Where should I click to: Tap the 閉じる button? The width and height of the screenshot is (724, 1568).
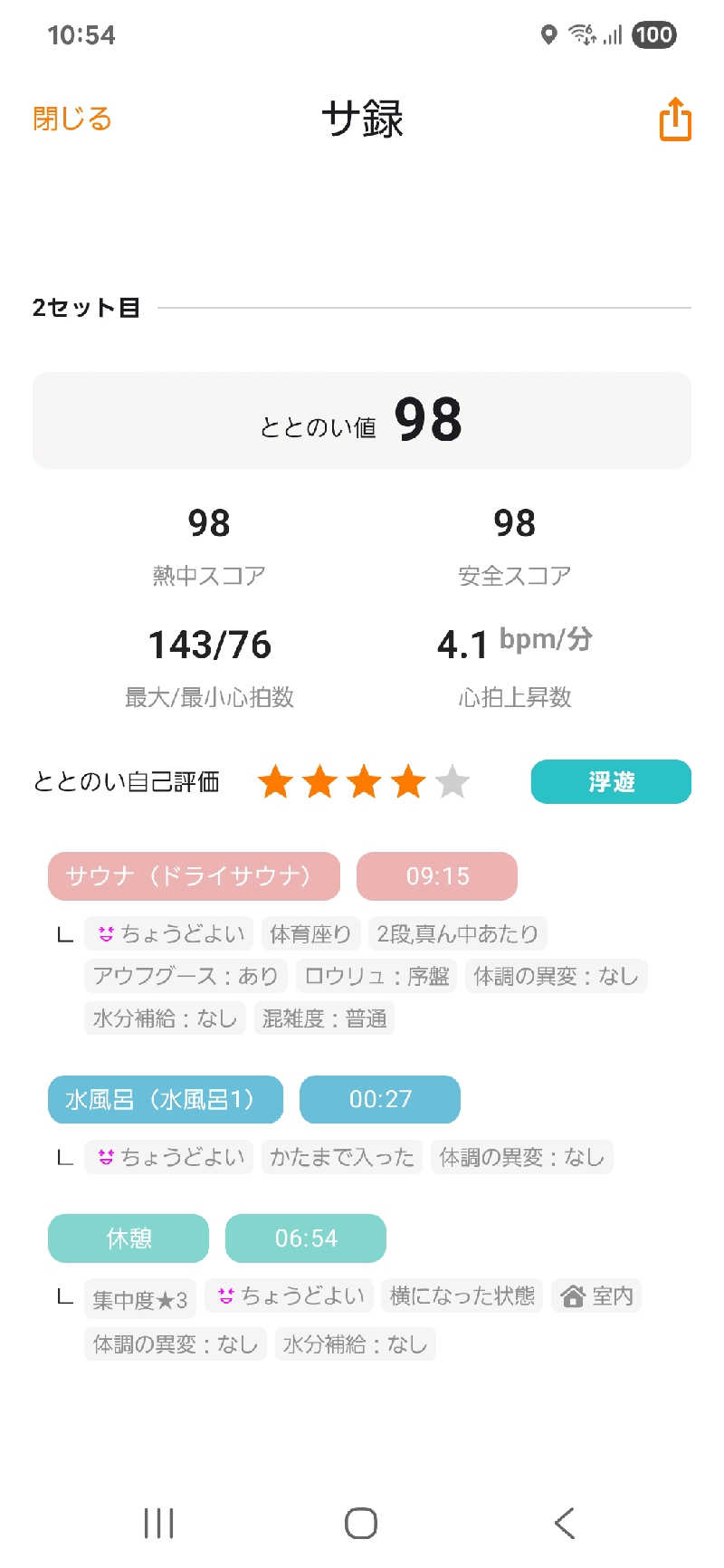(x=71, y=119)
